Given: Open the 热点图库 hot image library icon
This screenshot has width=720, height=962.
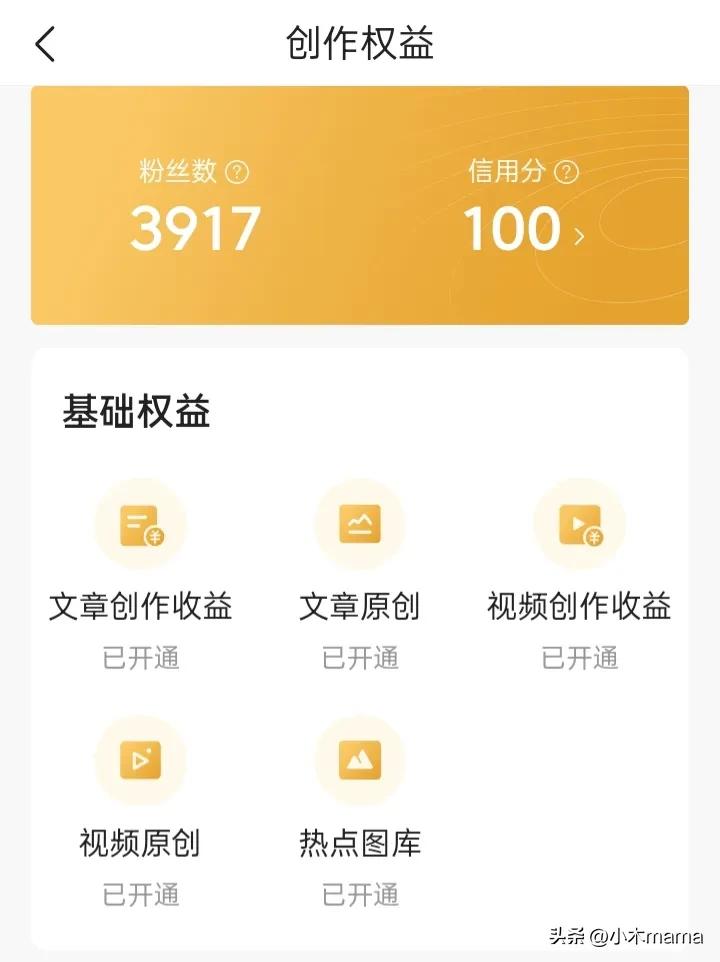Looking at the screenshot, I should click(x=360, y=760).
